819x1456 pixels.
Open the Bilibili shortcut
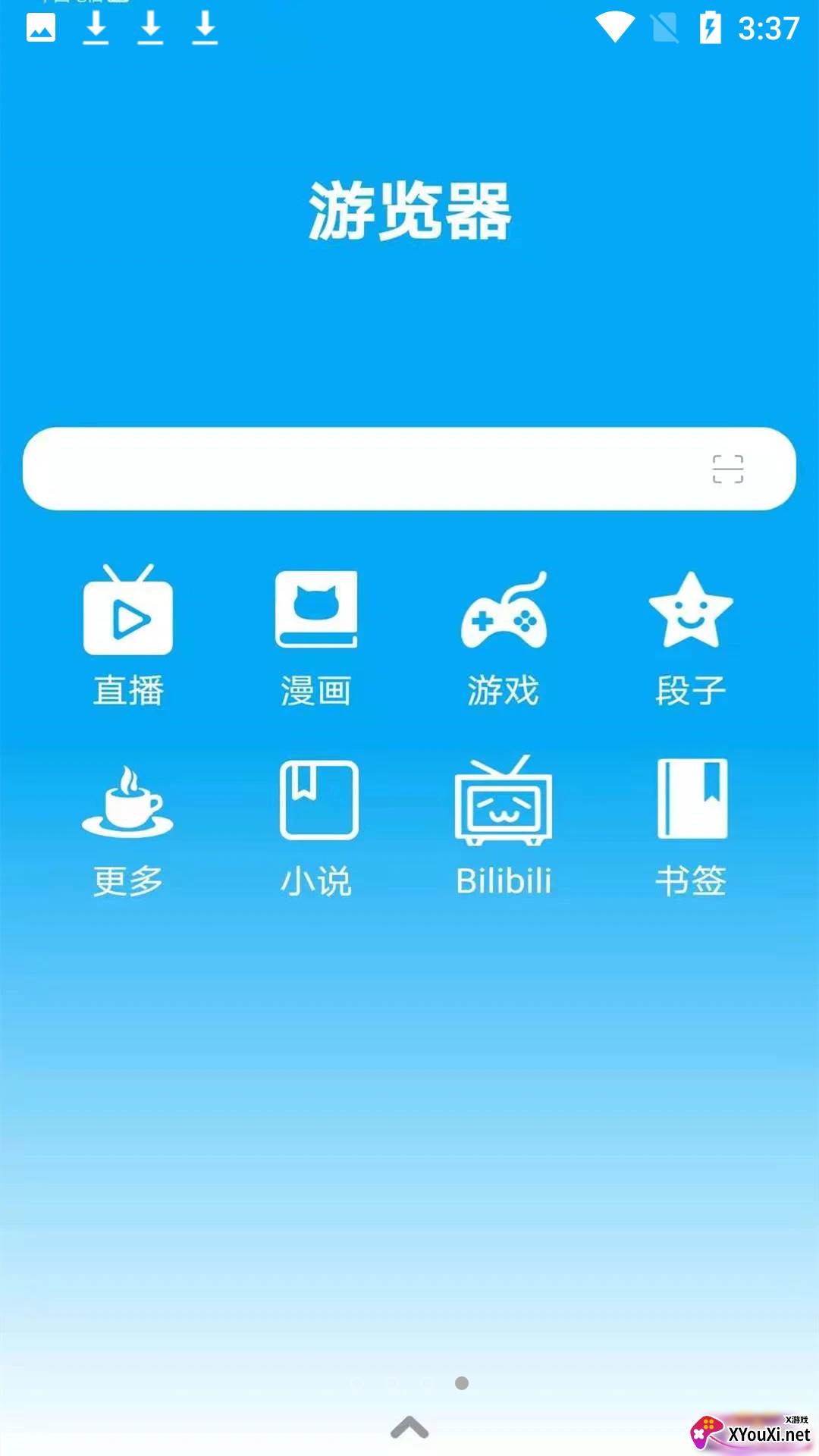pos(504,827)
